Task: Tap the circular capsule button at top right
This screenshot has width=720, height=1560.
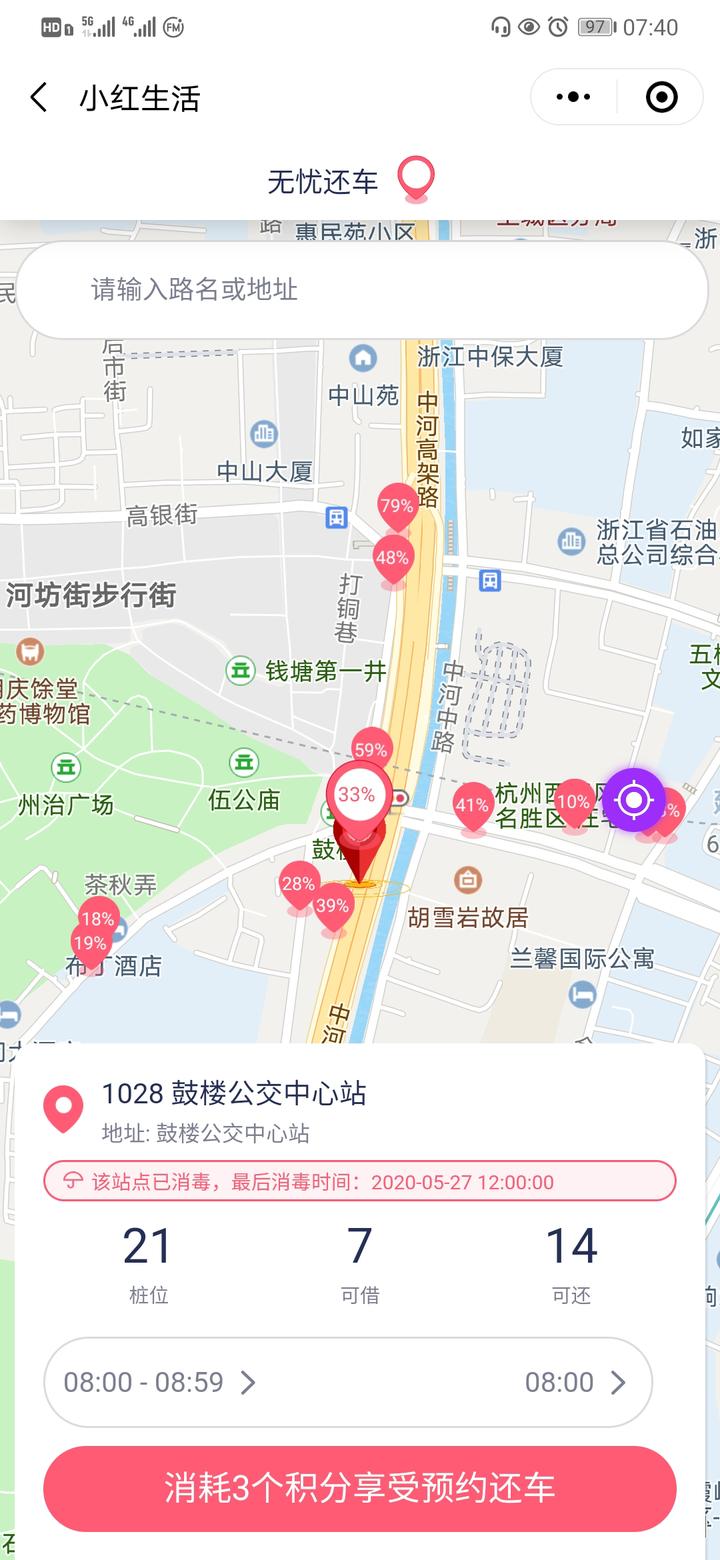Action: coord(660,96)
